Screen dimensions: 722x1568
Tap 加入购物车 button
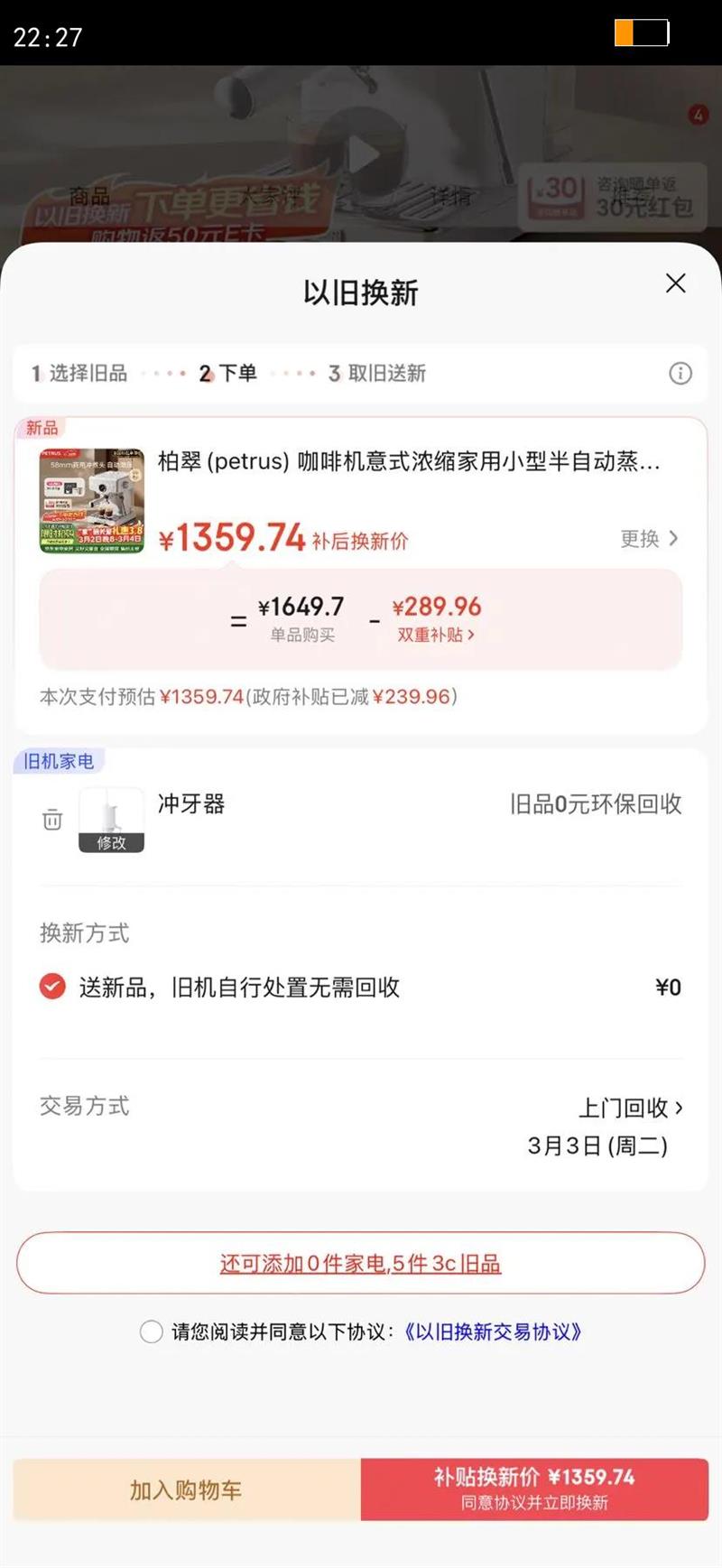[x=186, y=1490]
